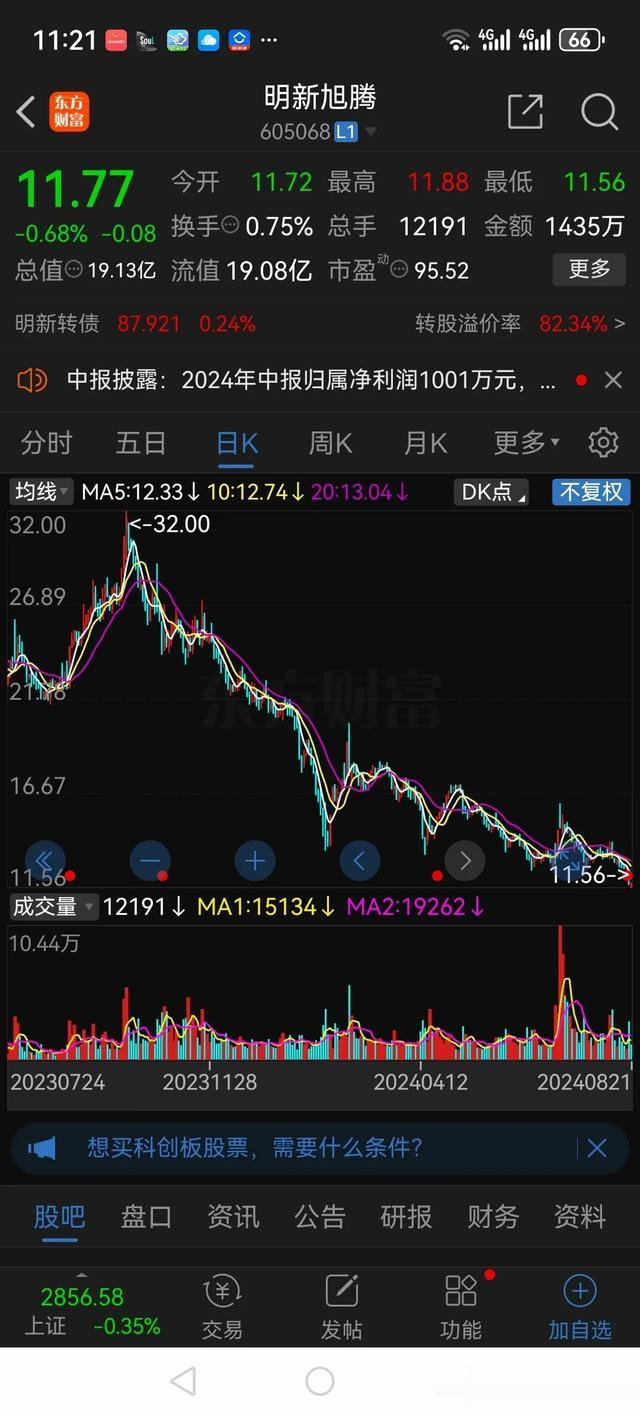Zoom out the K-line chart with minus
Viewport: 640px width, 1415px height.
(x=151, y=860)
